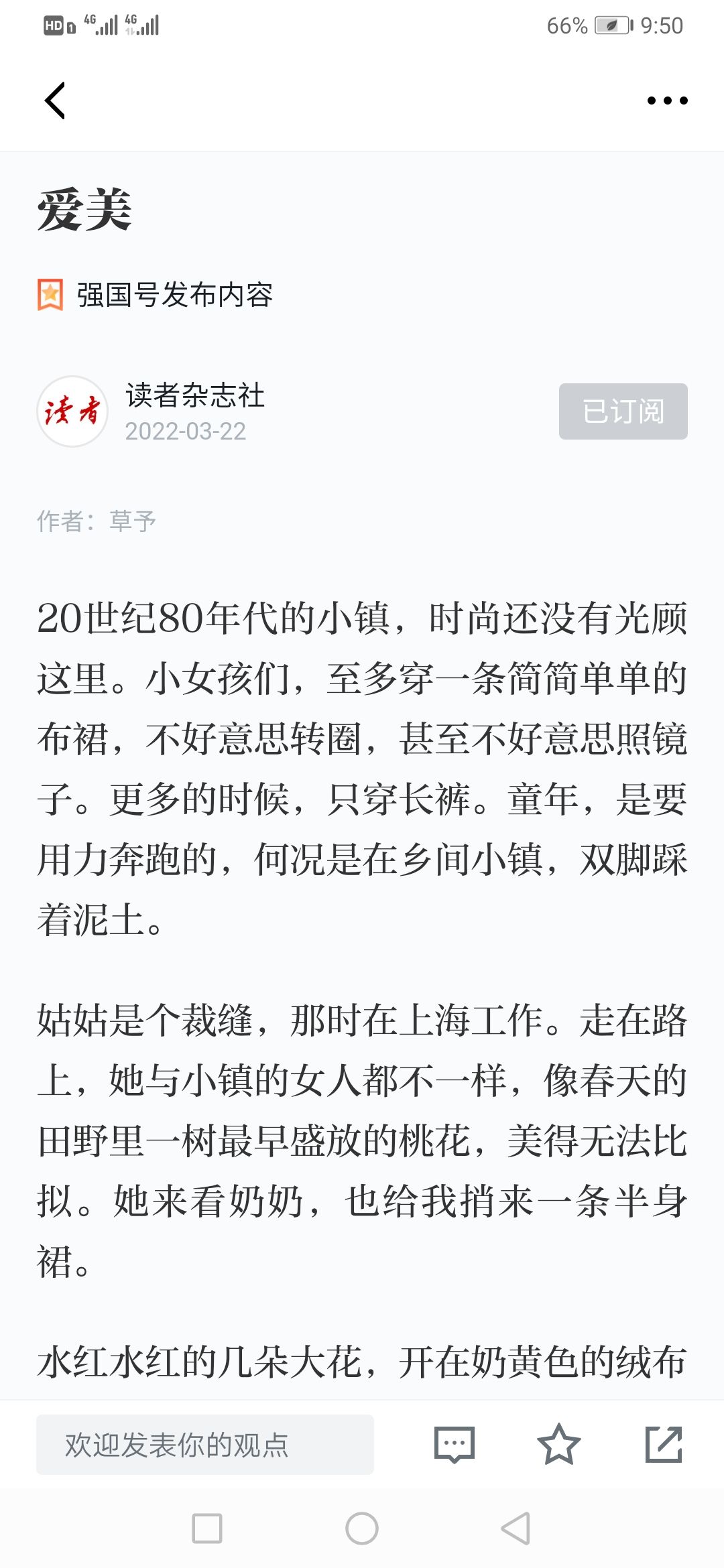Tap the 已订阅 subscribed button
Image resolution: width=724 pixels, height=1568 pixels.
click(x=623, y=411)
